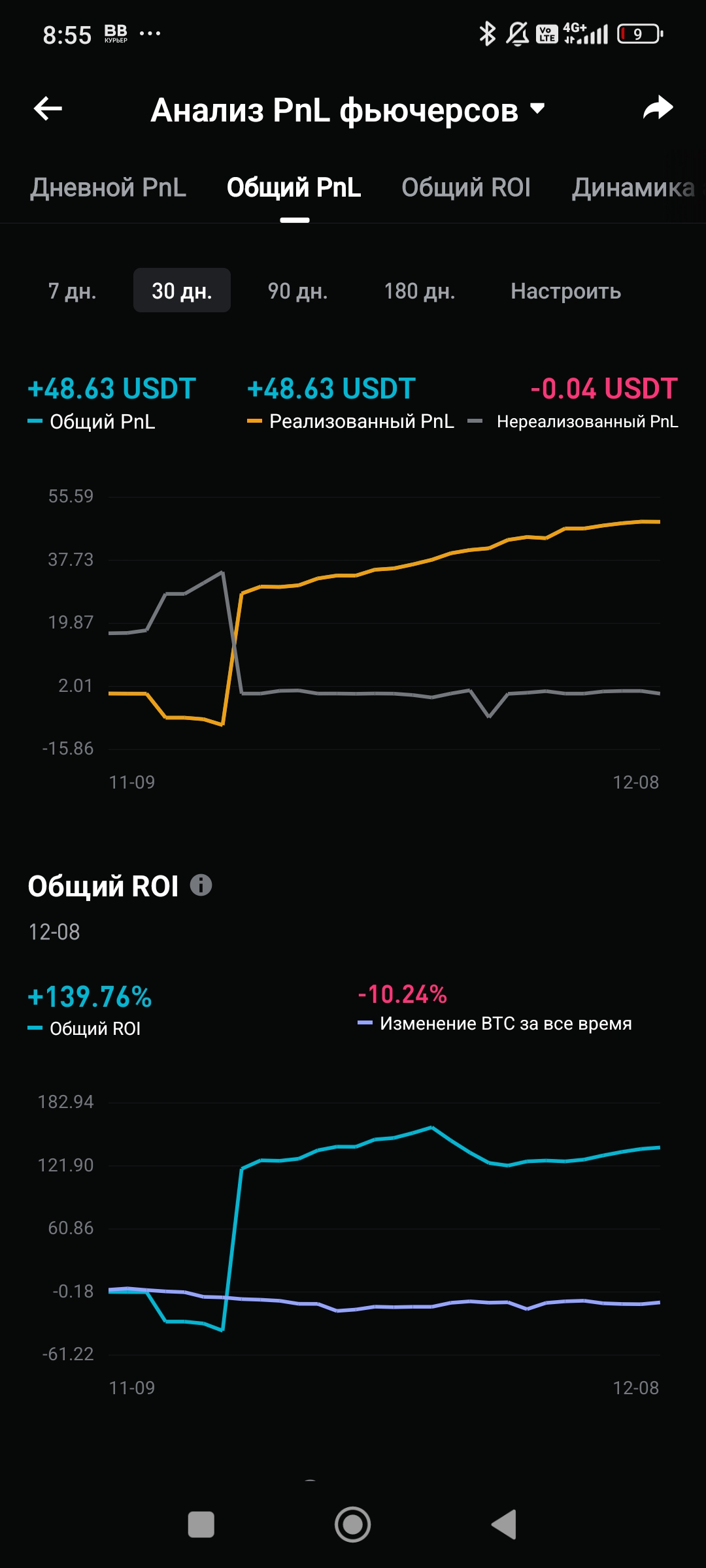Set the range to 180 дн.
The image size is (706, 1568).
point(419,291)
